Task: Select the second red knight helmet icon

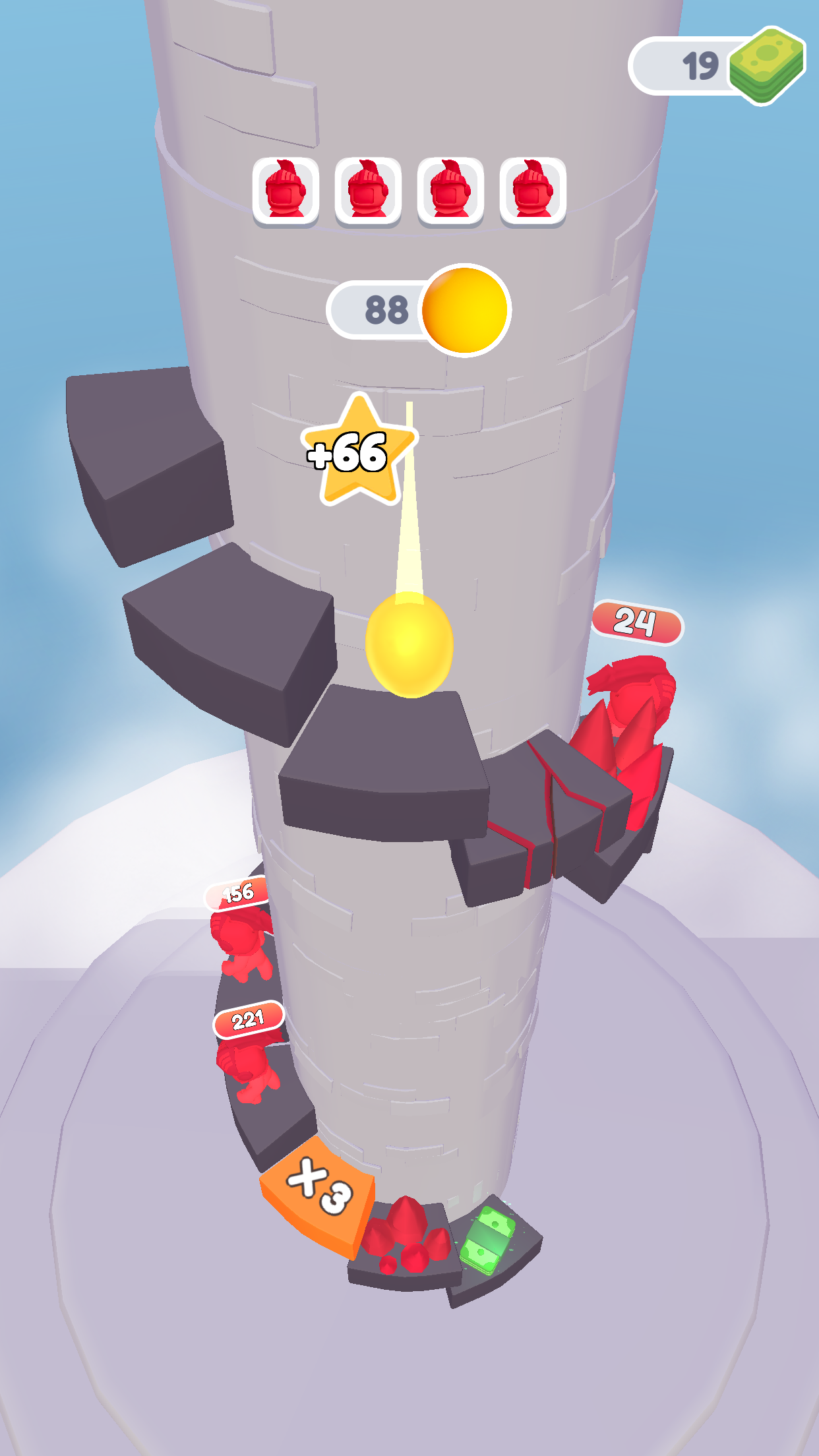Action: tap(368, 191)
